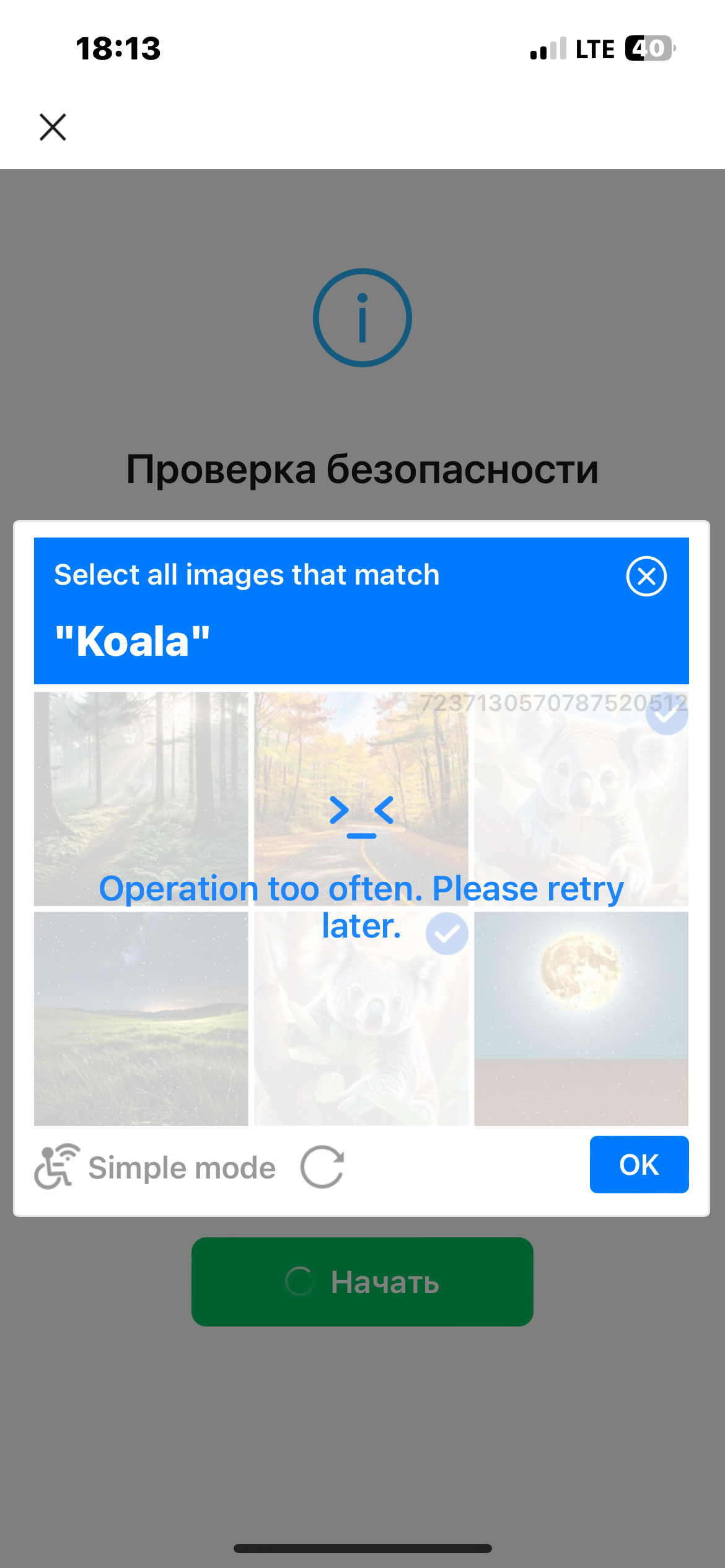Close the security check page
The width and height of the screenshot is (725, 1568).
tap(53, 127)
